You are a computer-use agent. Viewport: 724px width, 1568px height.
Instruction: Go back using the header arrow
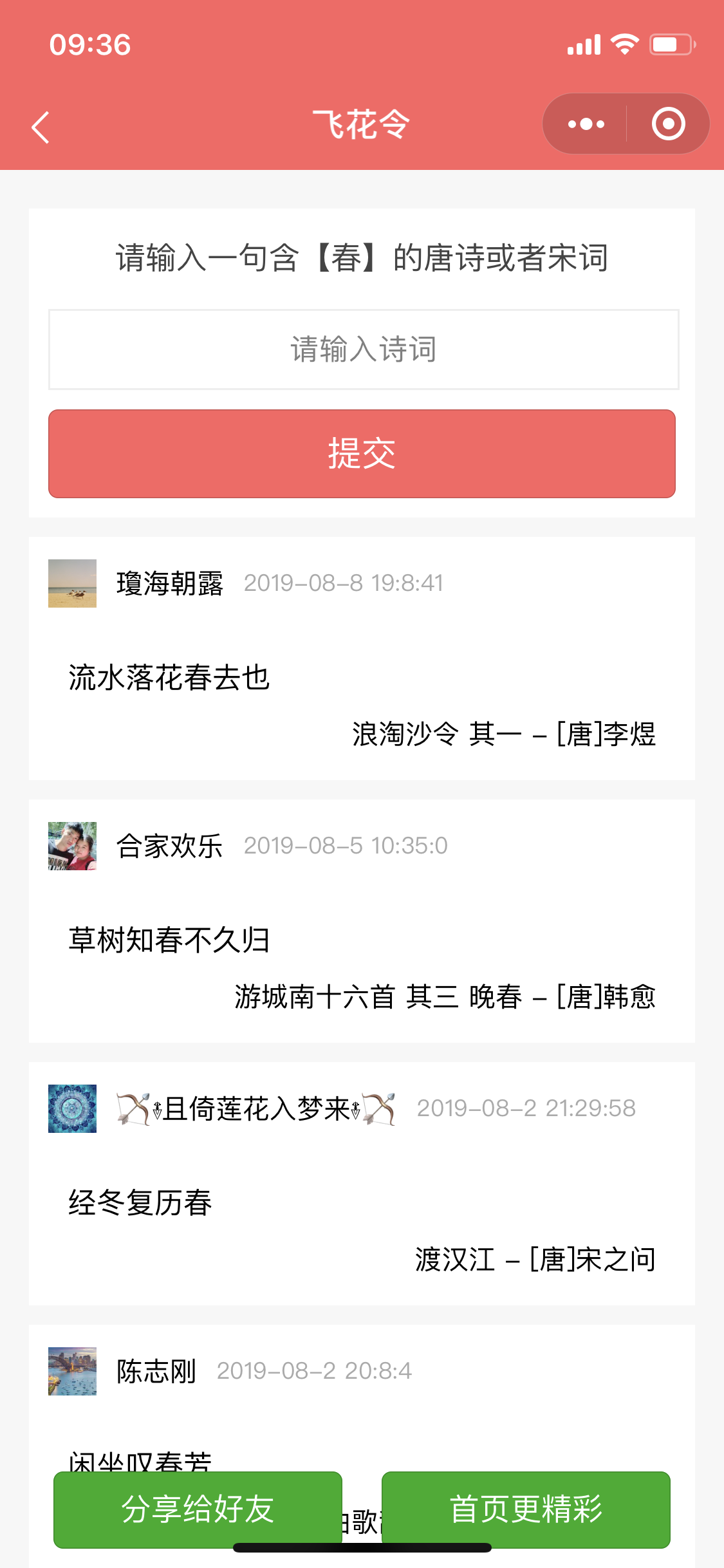(41, 127)
